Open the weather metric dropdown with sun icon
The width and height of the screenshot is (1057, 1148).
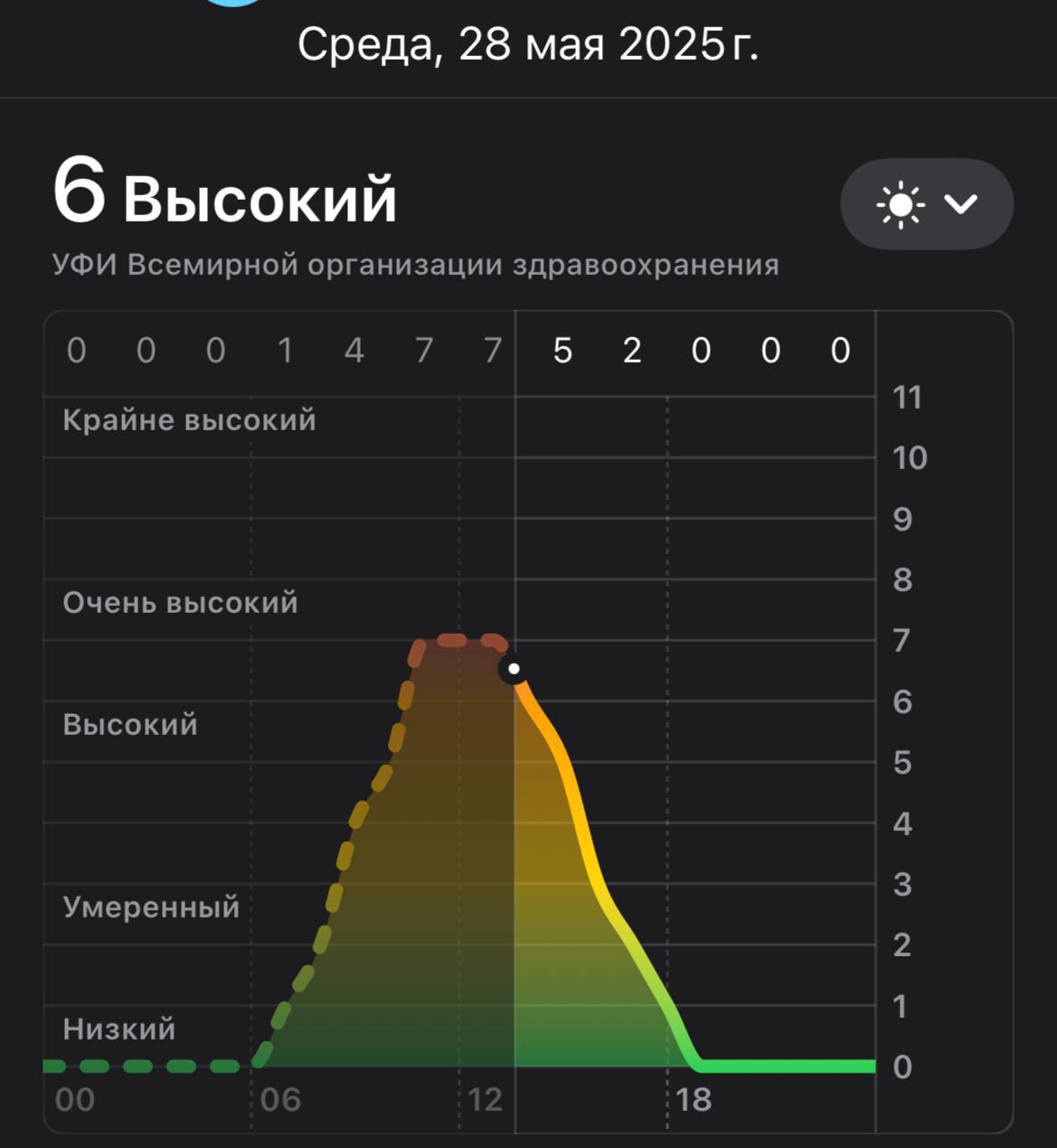click(x=926, y=204)
